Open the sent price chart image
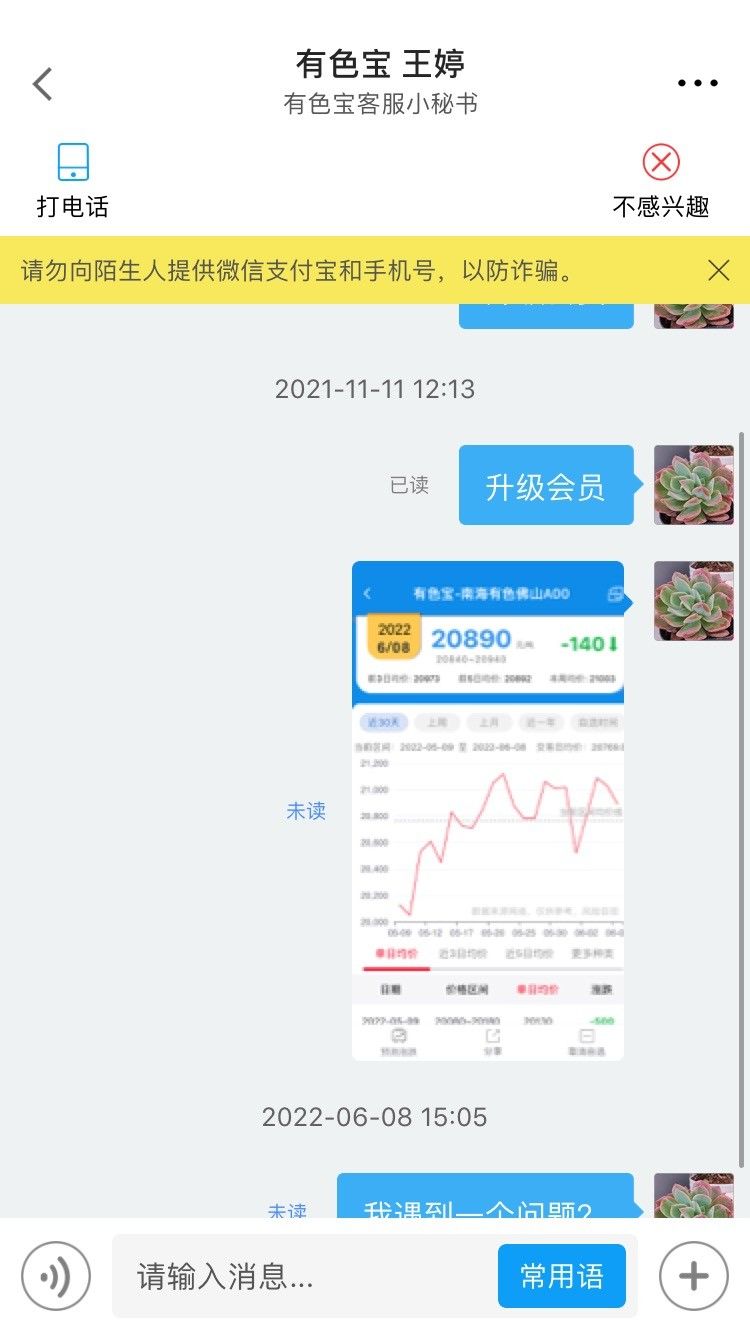 pos(488,810)
